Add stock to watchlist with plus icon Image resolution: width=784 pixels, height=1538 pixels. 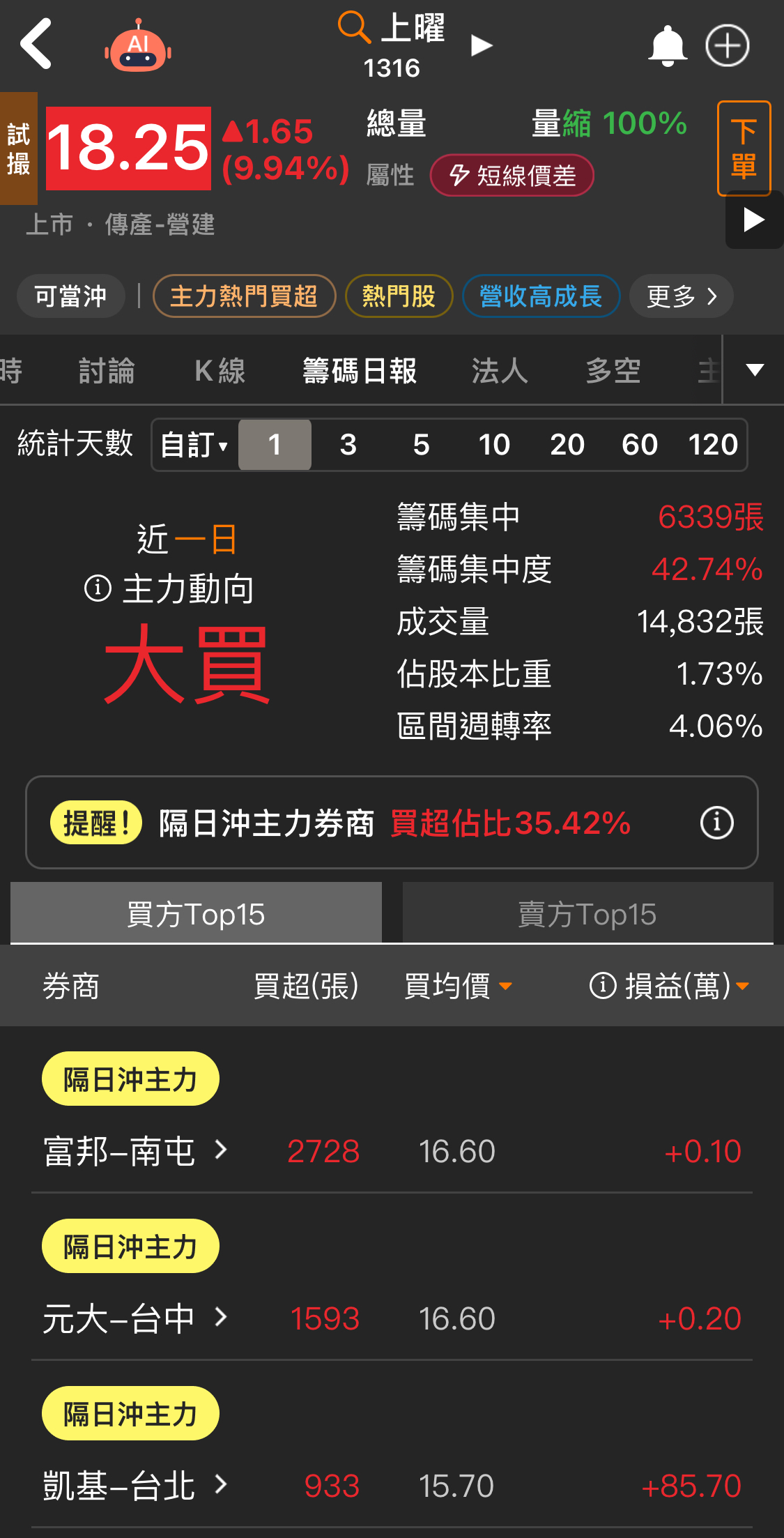pos(728,46)
